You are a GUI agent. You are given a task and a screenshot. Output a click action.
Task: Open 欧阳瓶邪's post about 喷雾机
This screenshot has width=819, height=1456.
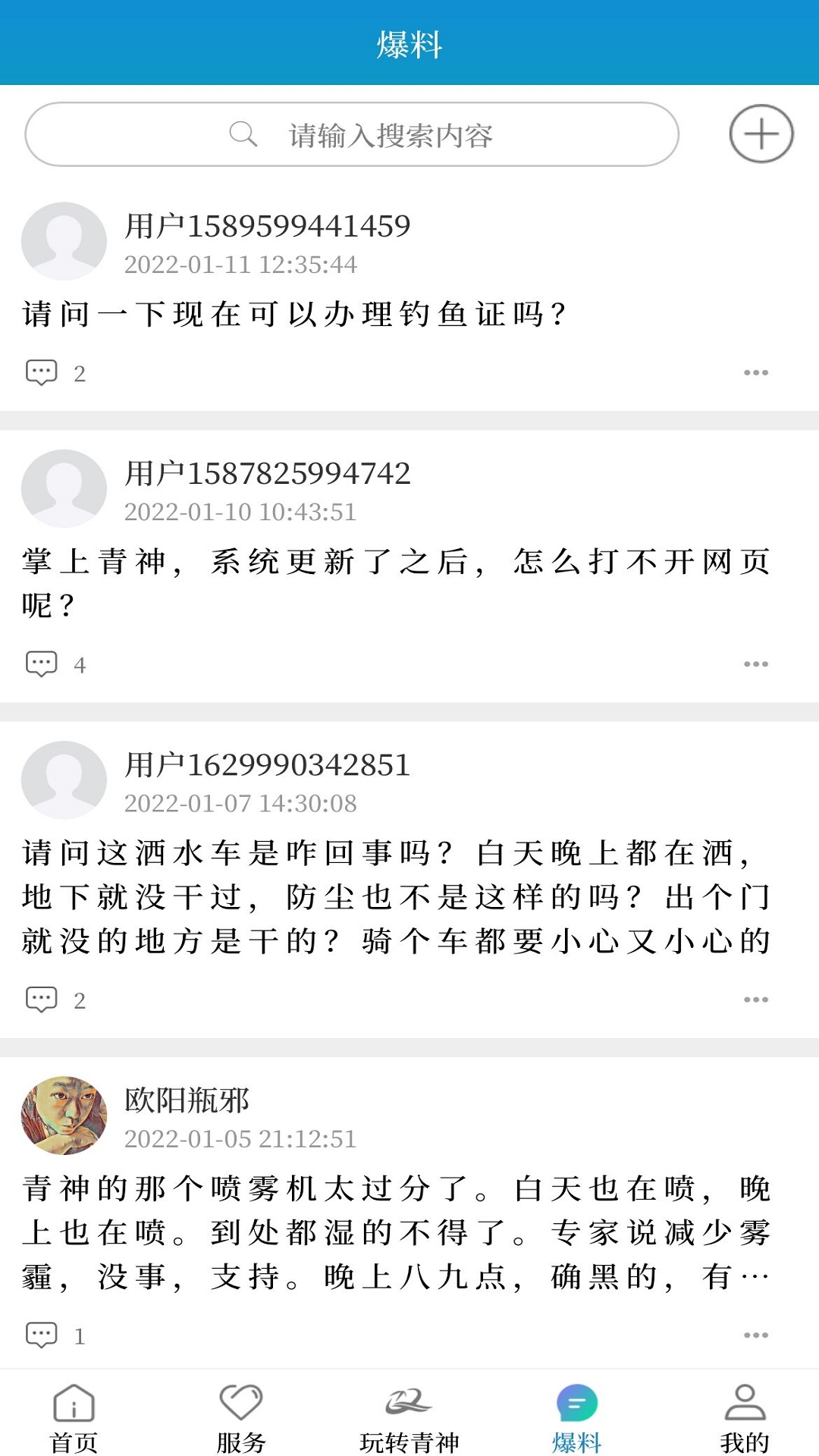[x=394, y=1232]
